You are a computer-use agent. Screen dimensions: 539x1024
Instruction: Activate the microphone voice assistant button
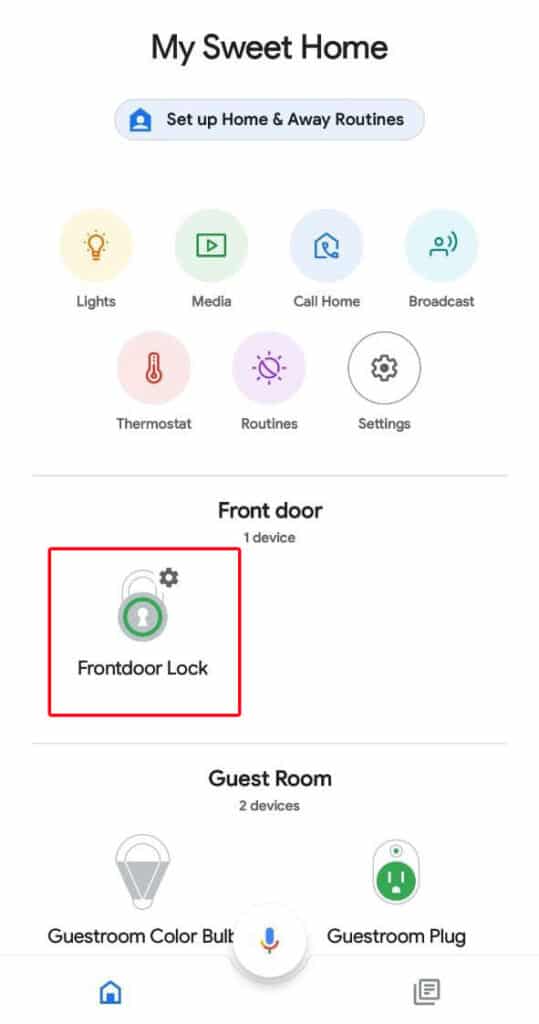coord(269,940)
